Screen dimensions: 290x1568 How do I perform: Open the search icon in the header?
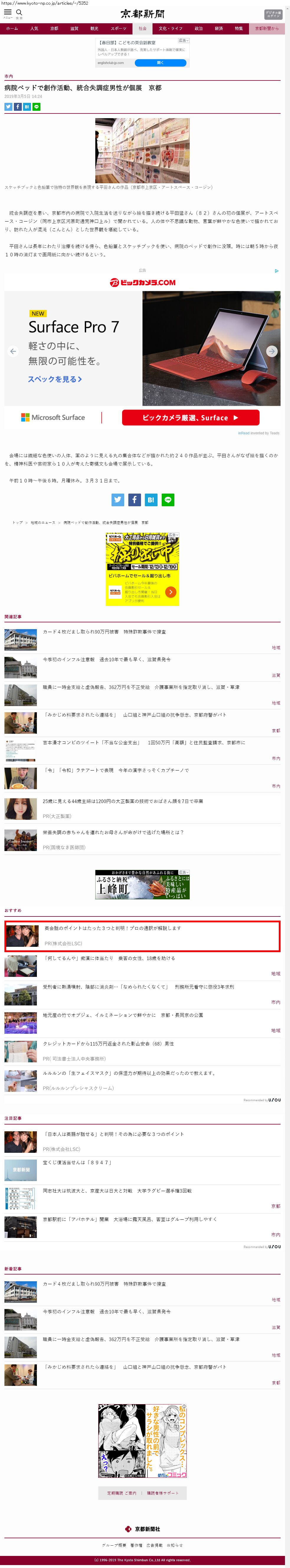[x=19, y=13]
